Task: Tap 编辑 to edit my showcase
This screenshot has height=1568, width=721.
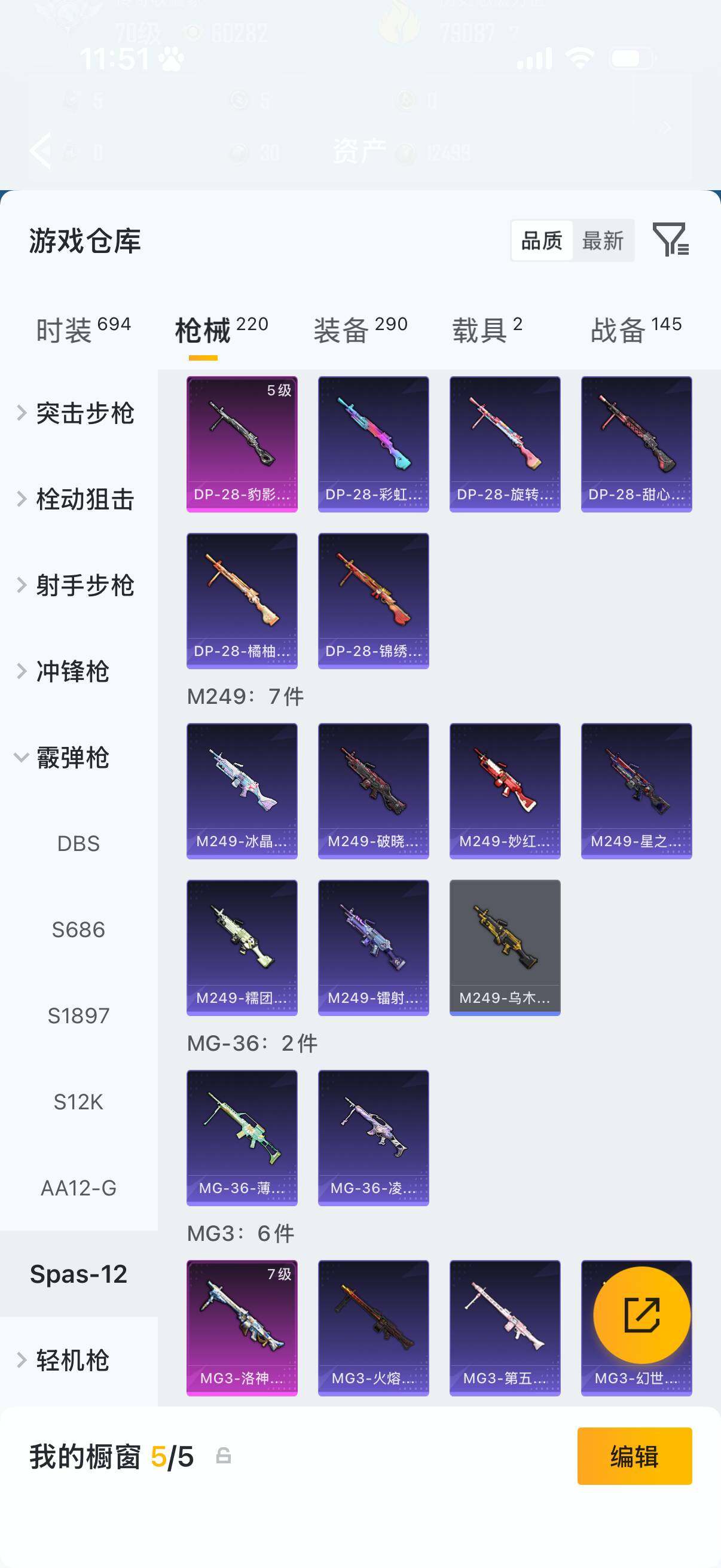Action: 634,1456
